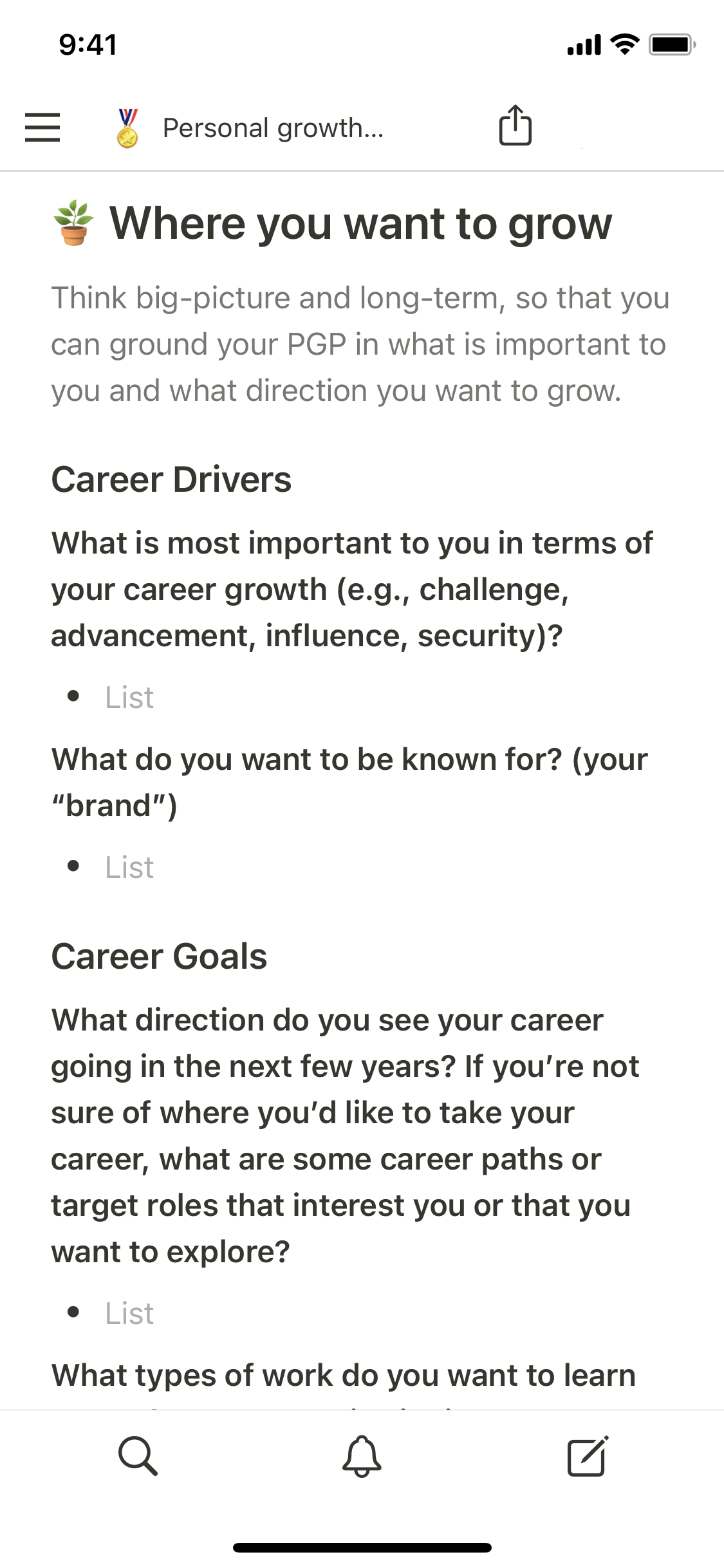Share this page via the share icon
This screenshot has width=724, height=1568.
pos(515,126)
